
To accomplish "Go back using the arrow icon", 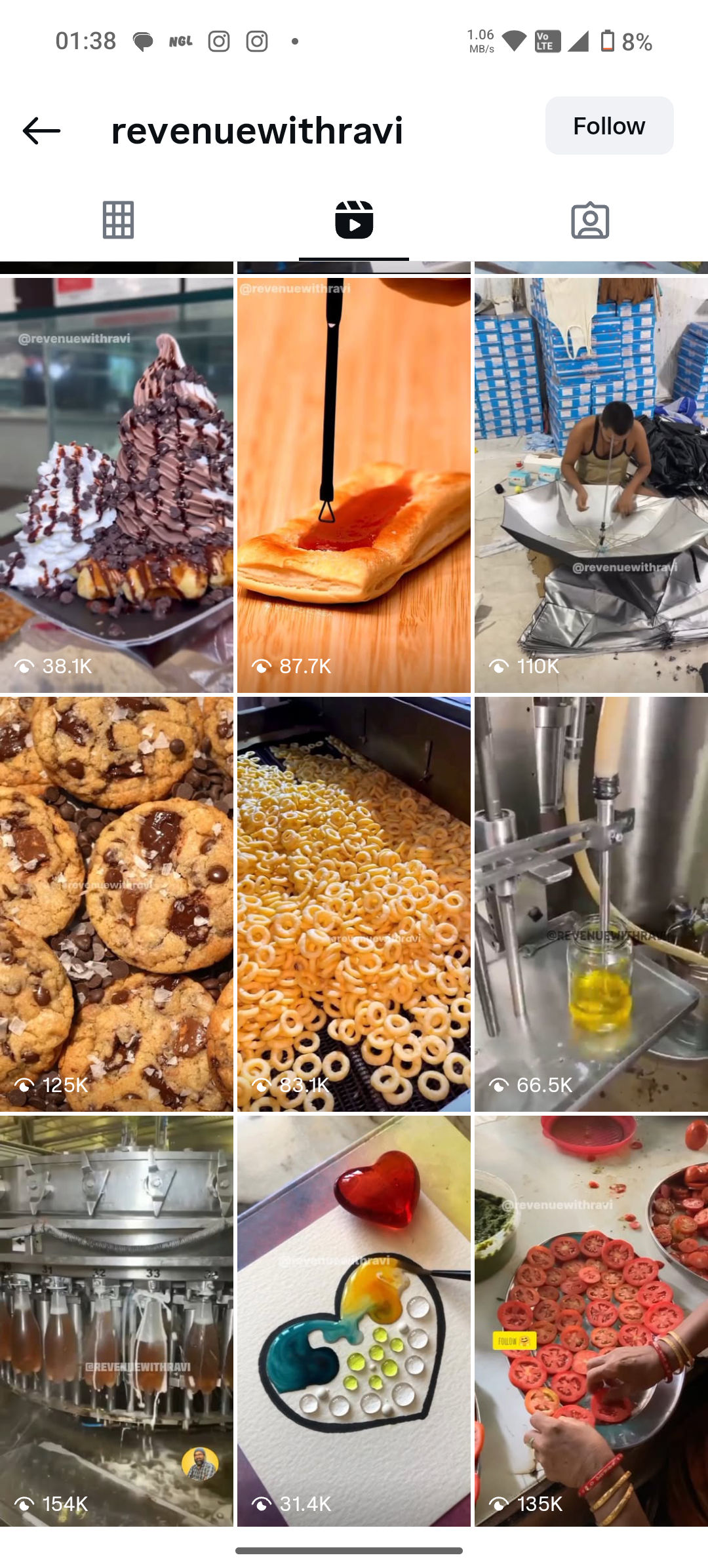I will point(41,130).
